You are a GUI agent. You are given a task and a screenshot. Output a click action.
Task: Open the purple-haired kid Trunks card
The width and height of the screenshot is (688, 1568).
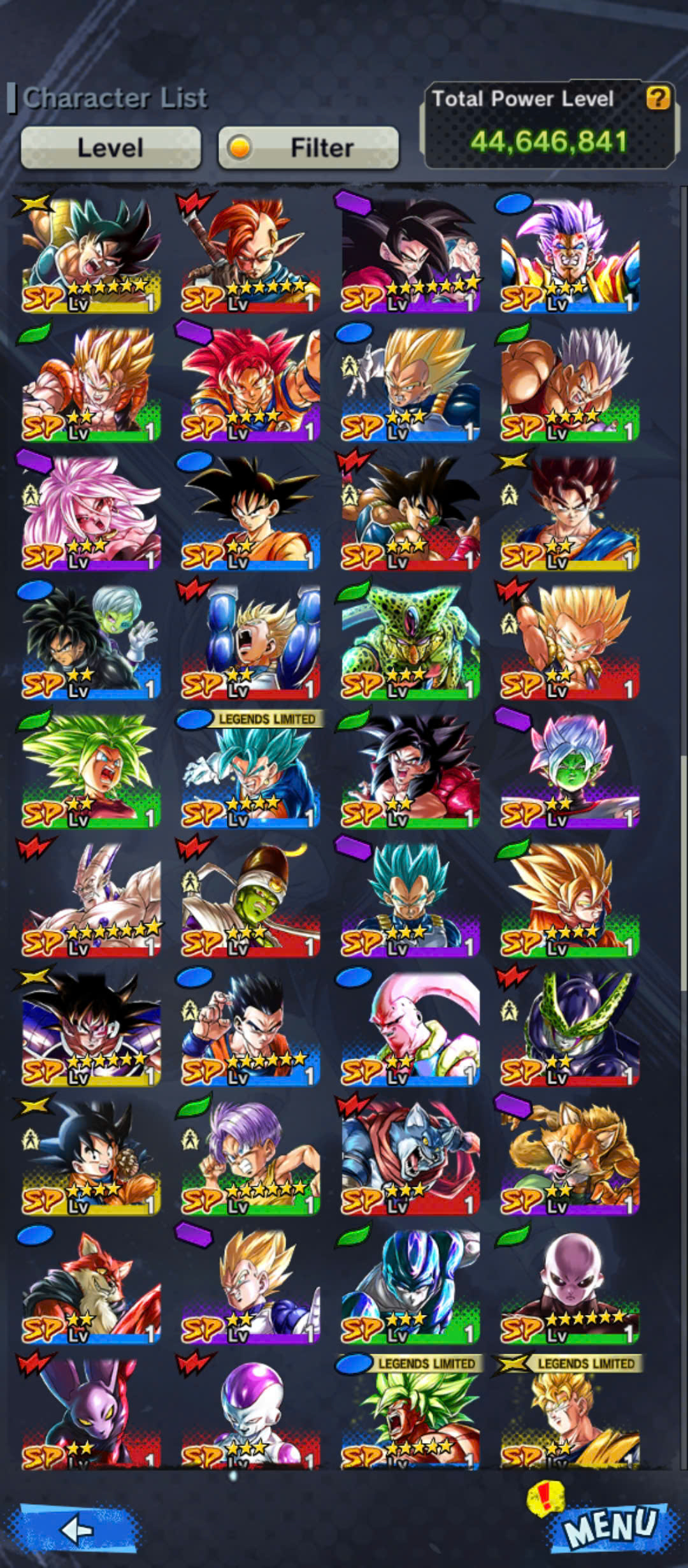click(250, 1156)
